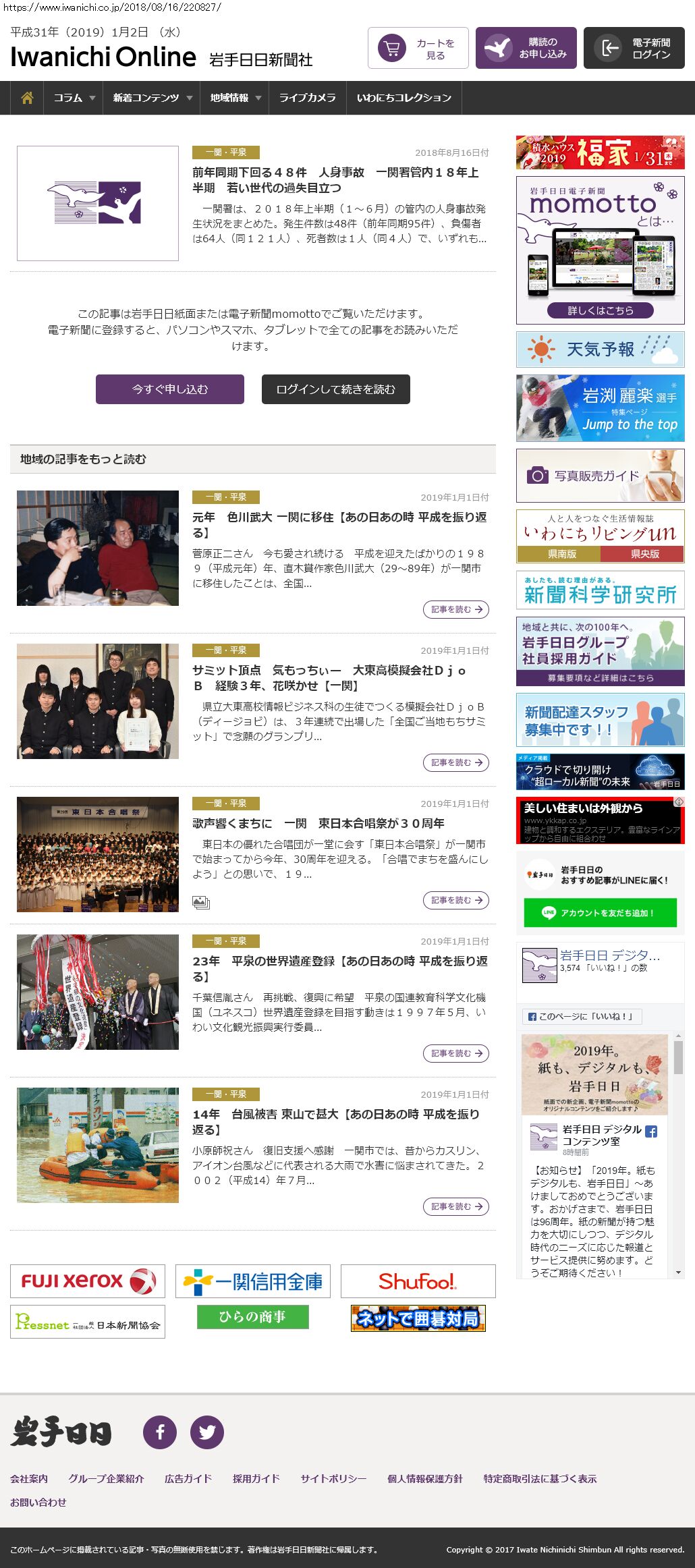Open the カートを見る cart button
The width and height of the screenshot is (695, 1568).
click(x=418, y=48)
